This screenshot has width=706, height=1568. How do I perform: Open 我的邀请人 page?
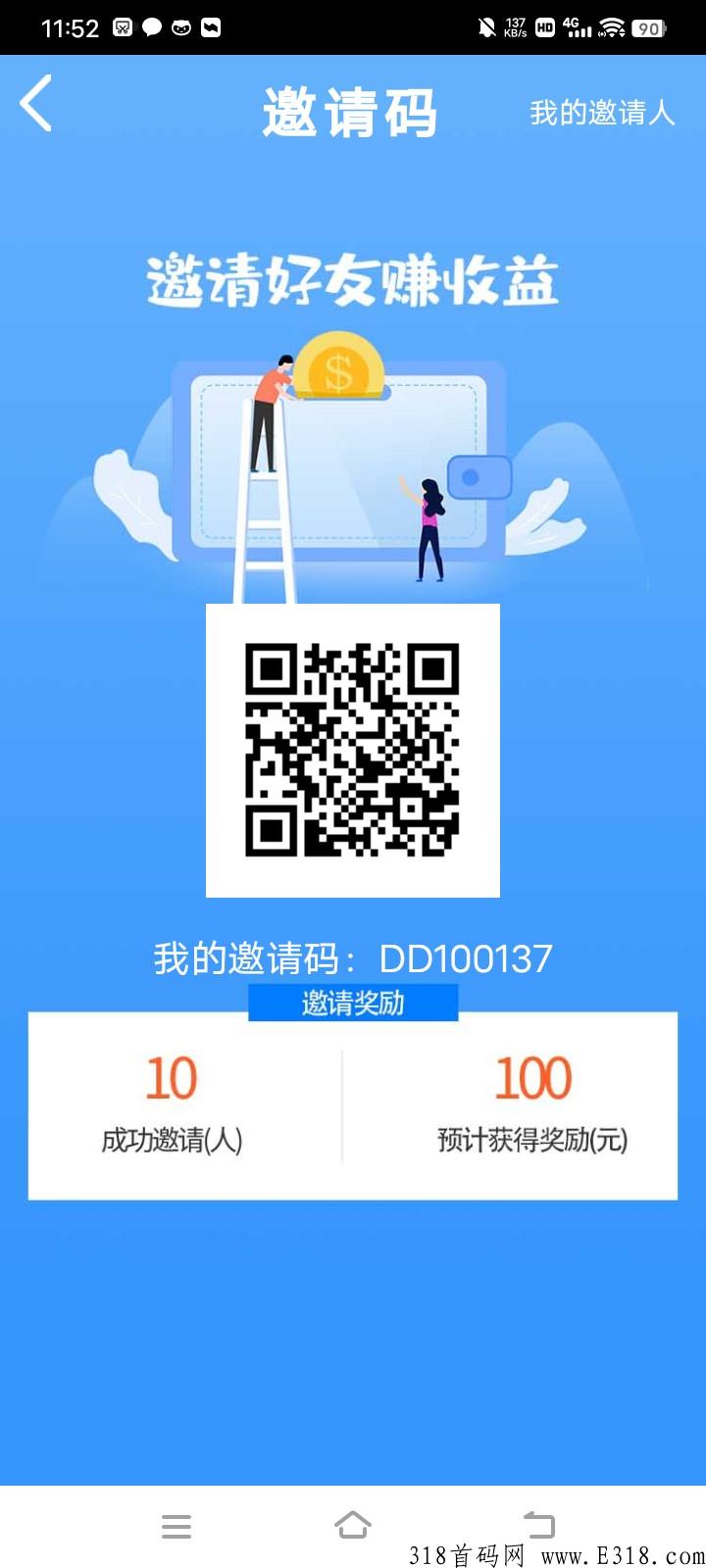tap(602, 113)
